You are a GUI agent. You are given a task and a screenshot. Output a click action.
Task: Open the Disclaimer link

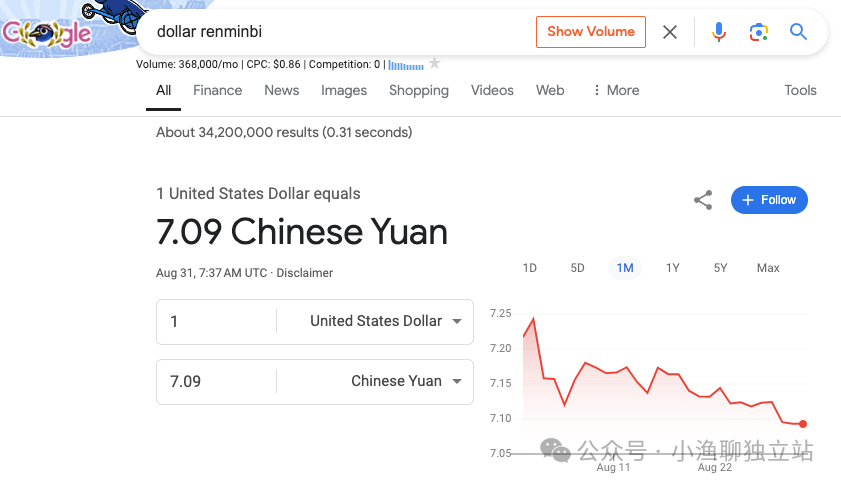pos(304,273)
